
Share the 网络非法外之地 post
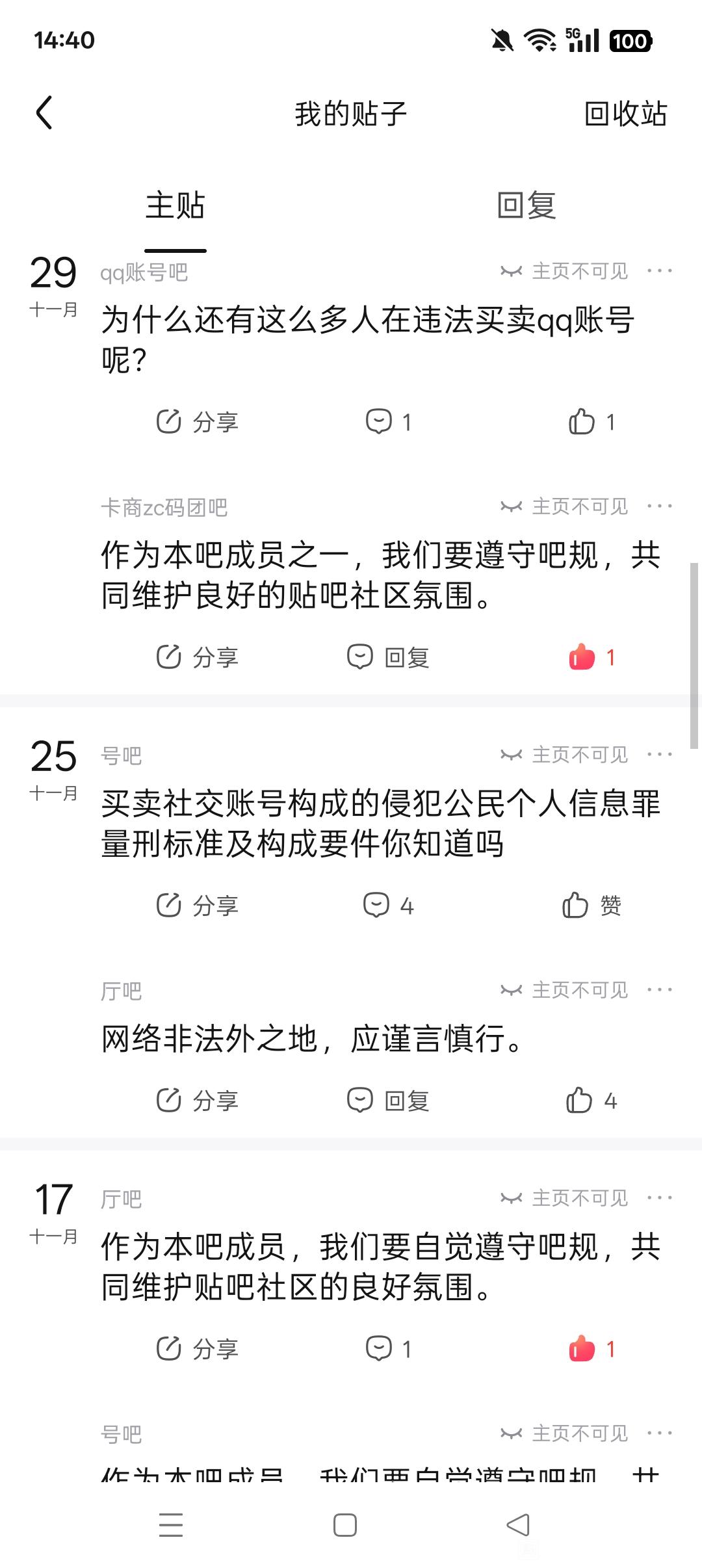(197, 1101)
